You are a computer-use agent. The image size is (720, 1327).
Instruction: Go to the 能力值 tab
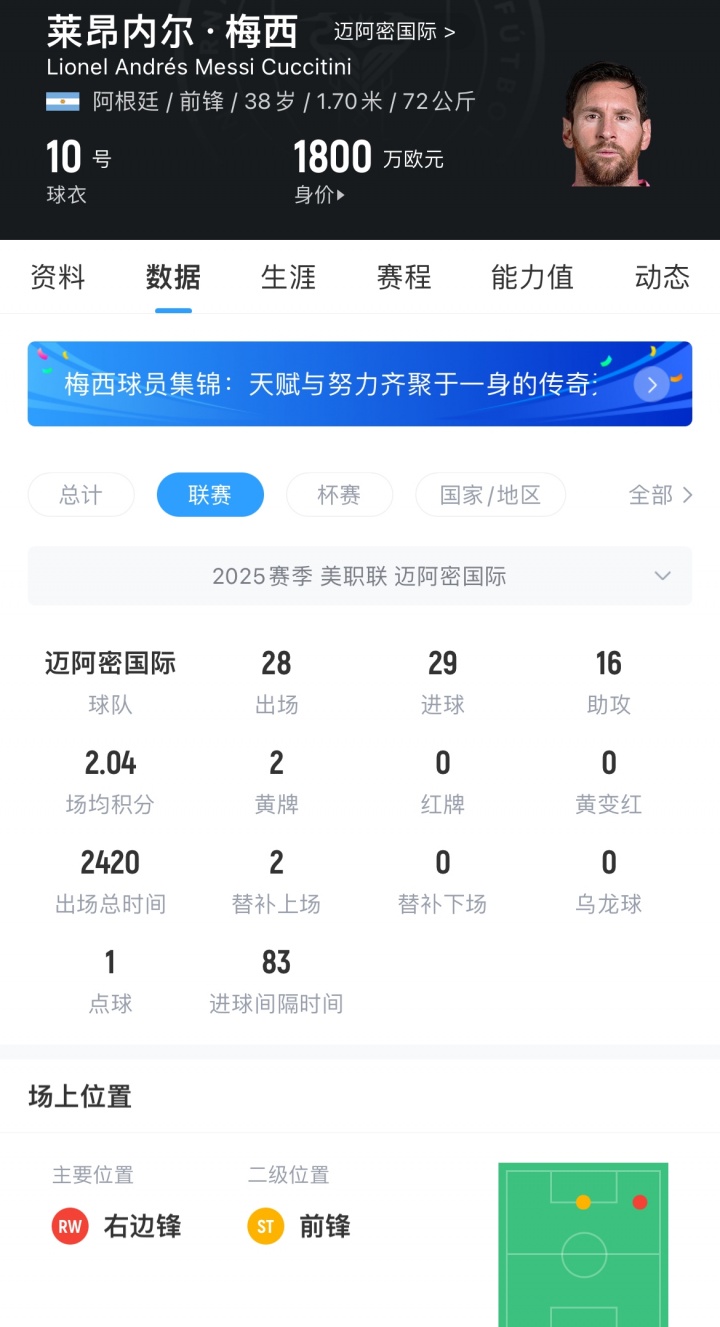click(532, 277)
